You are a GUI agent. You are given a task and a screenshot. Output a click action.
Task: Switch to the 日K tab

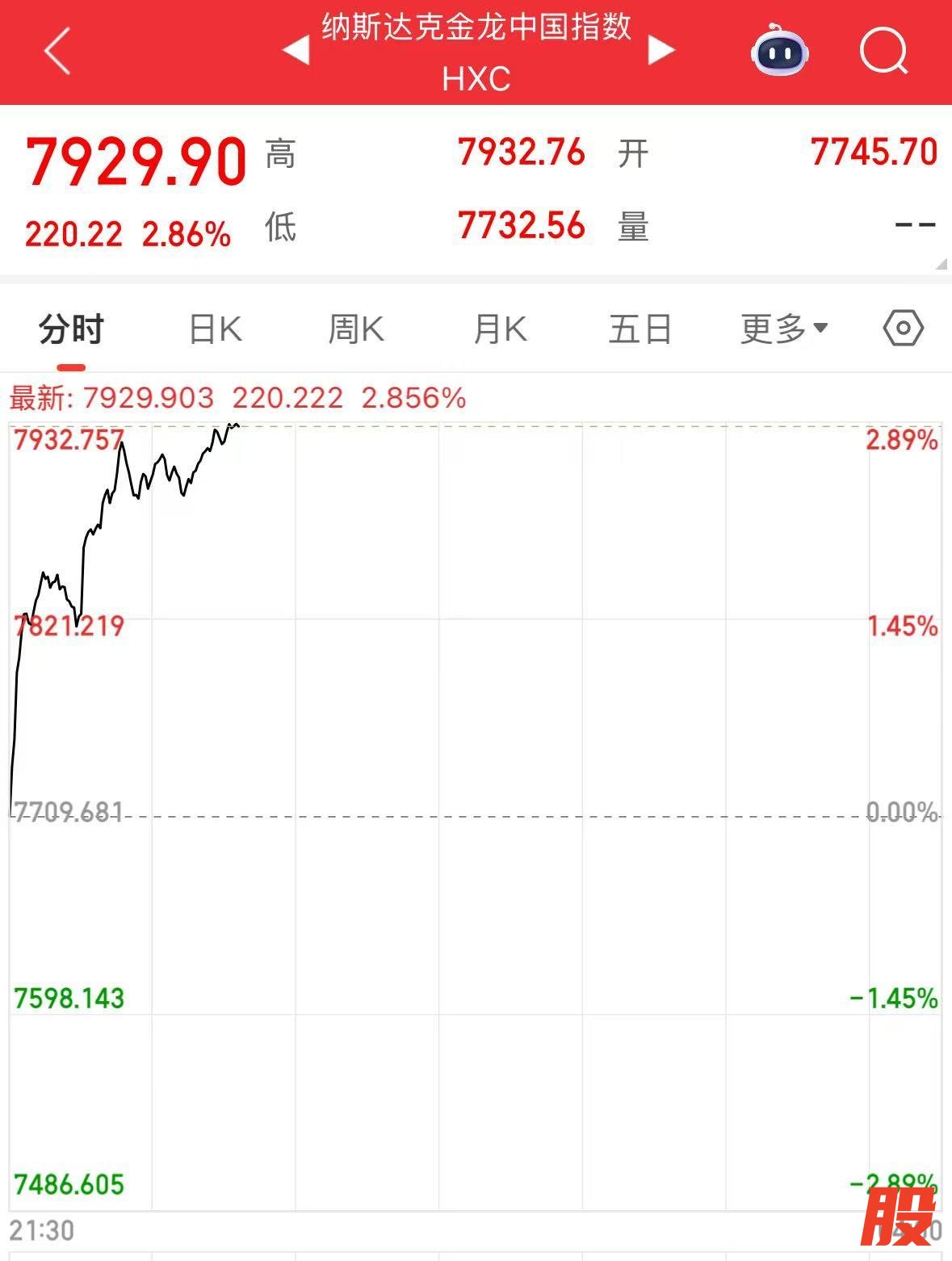pyautogui.click(x=215, y=329)
